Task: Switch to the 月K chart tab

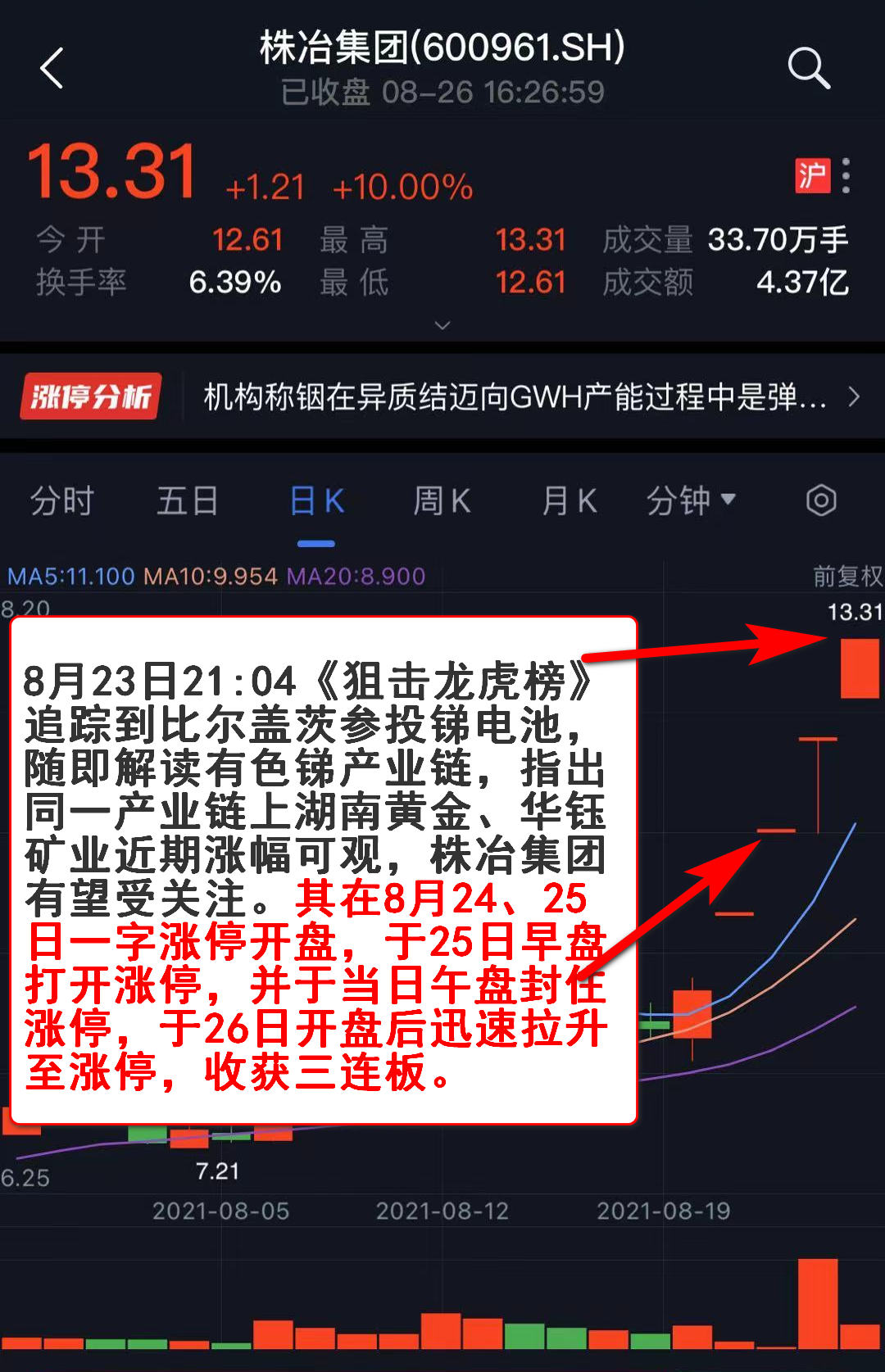Action: 570,500
